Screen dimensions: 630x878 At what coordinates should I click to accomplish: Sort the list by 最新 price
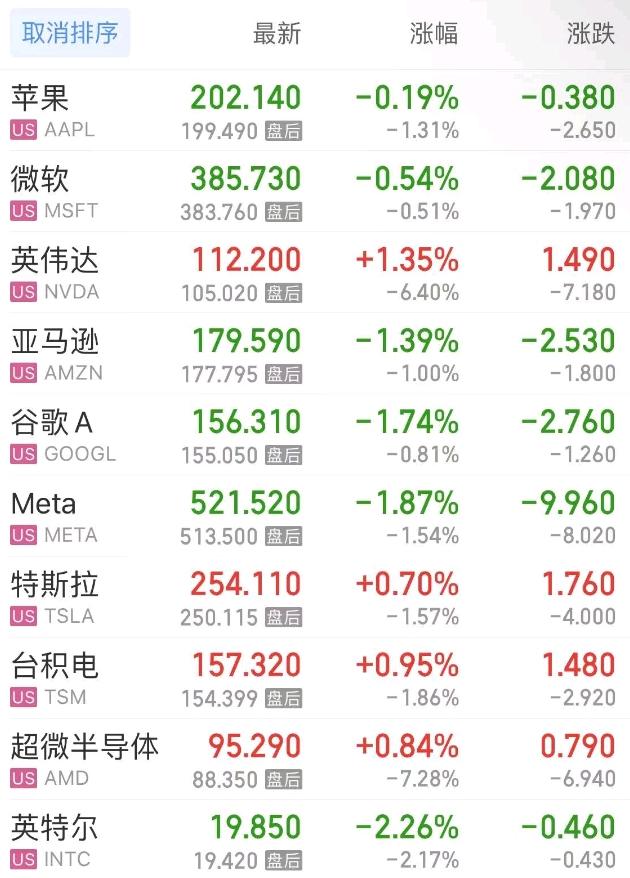pos(277,33)
